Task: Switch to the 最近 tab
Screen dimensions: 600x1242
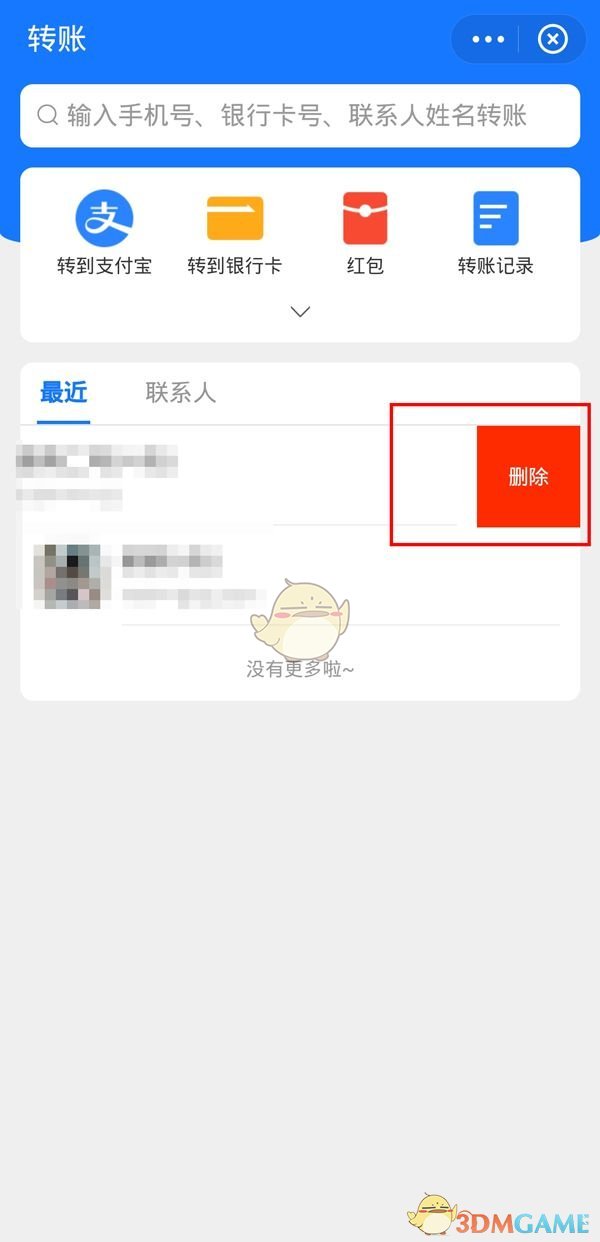Action: [64, 393]
